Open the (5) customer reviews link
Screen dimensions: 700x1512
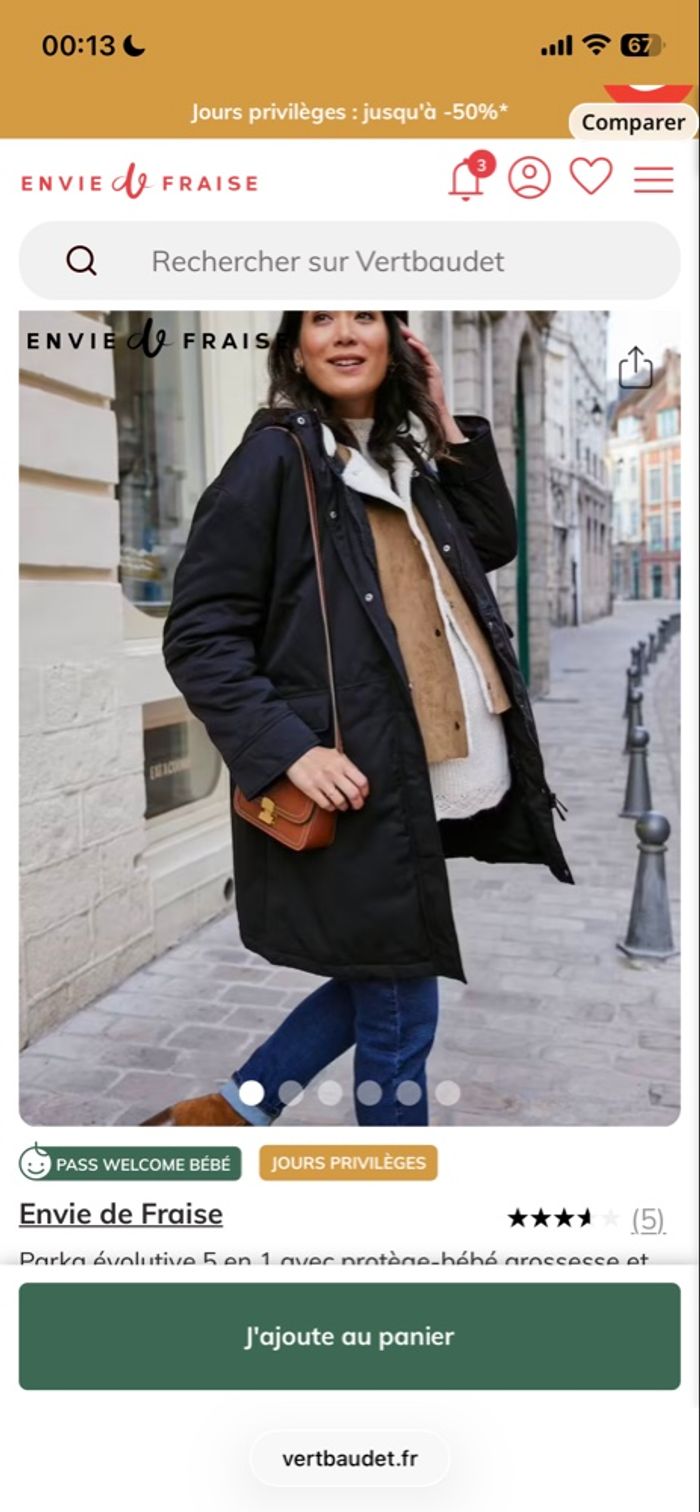point(647,1219)
